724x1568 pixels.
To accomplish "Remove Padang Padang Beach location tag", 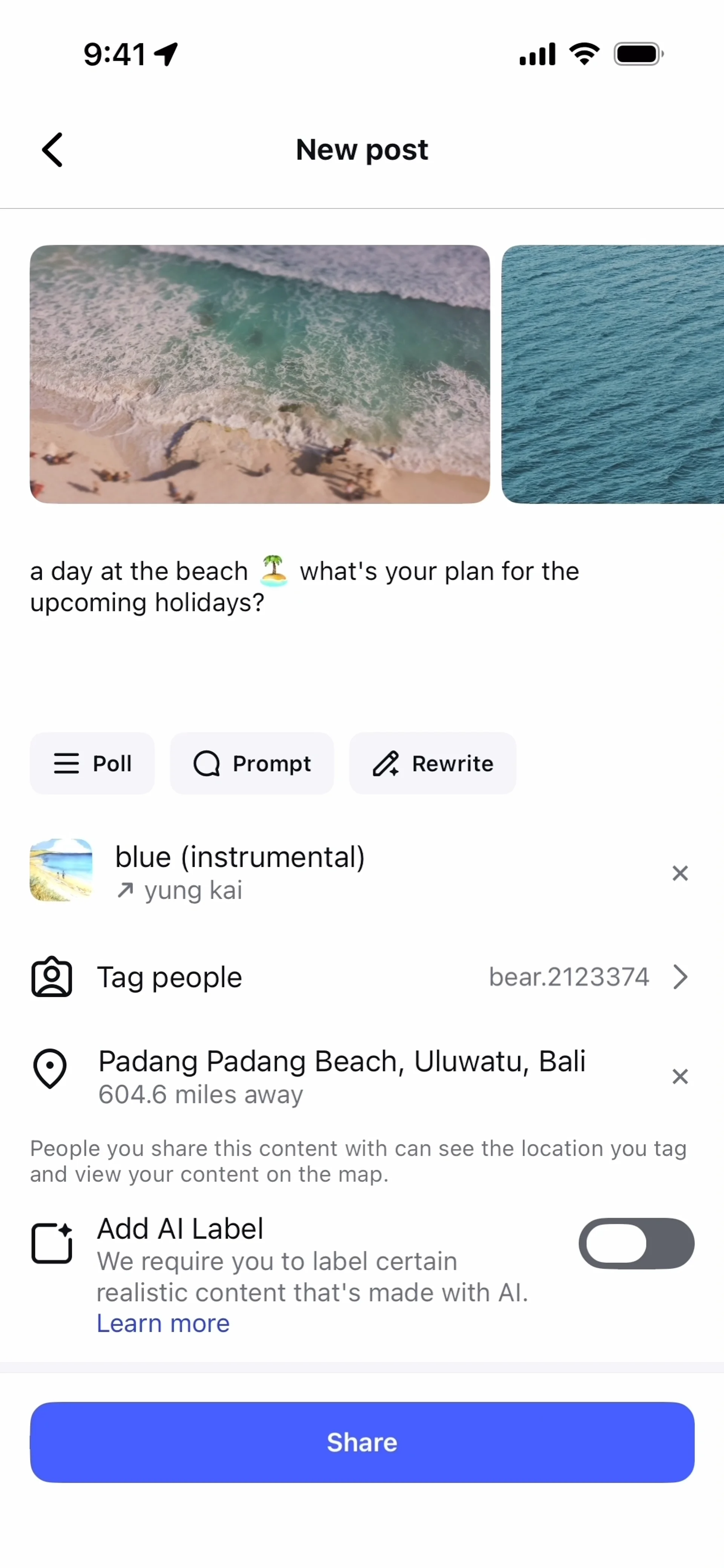I will pos(680,1076).
